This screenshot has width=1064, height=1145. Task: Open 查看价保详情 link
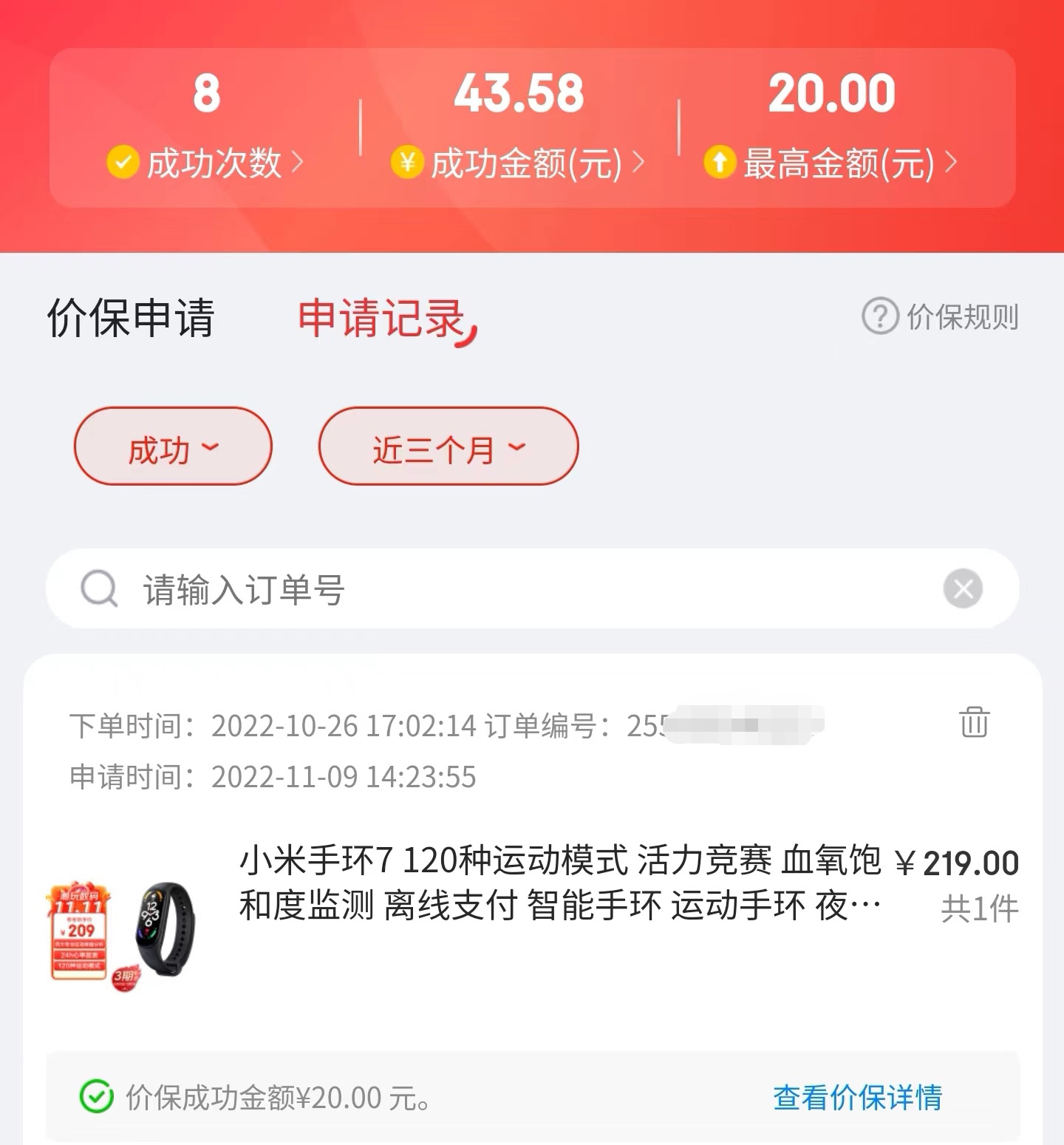coord(857,1098)
